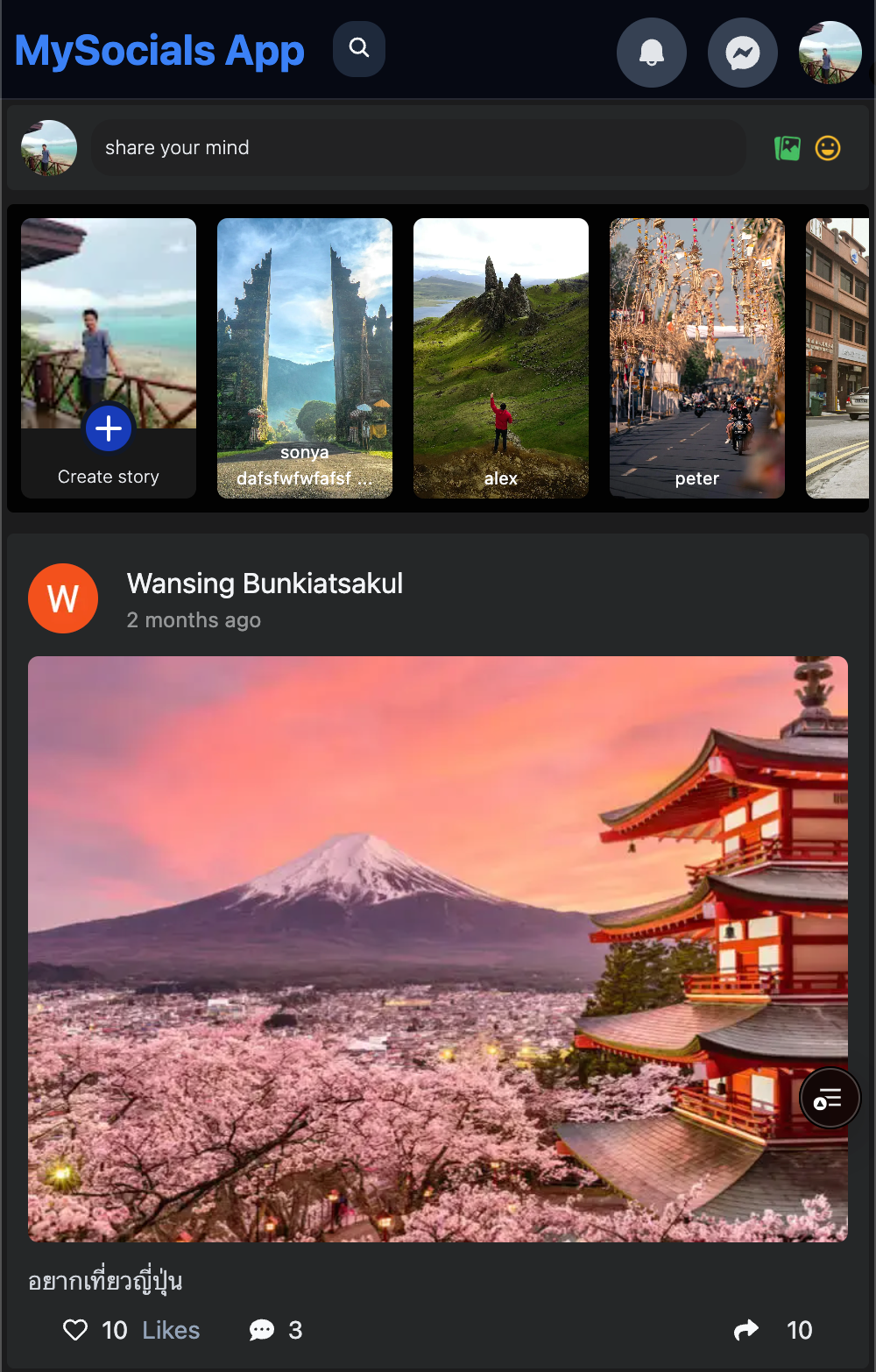Open the emoji picker
Screen dimensions: 876x1372
coord(828,148)
